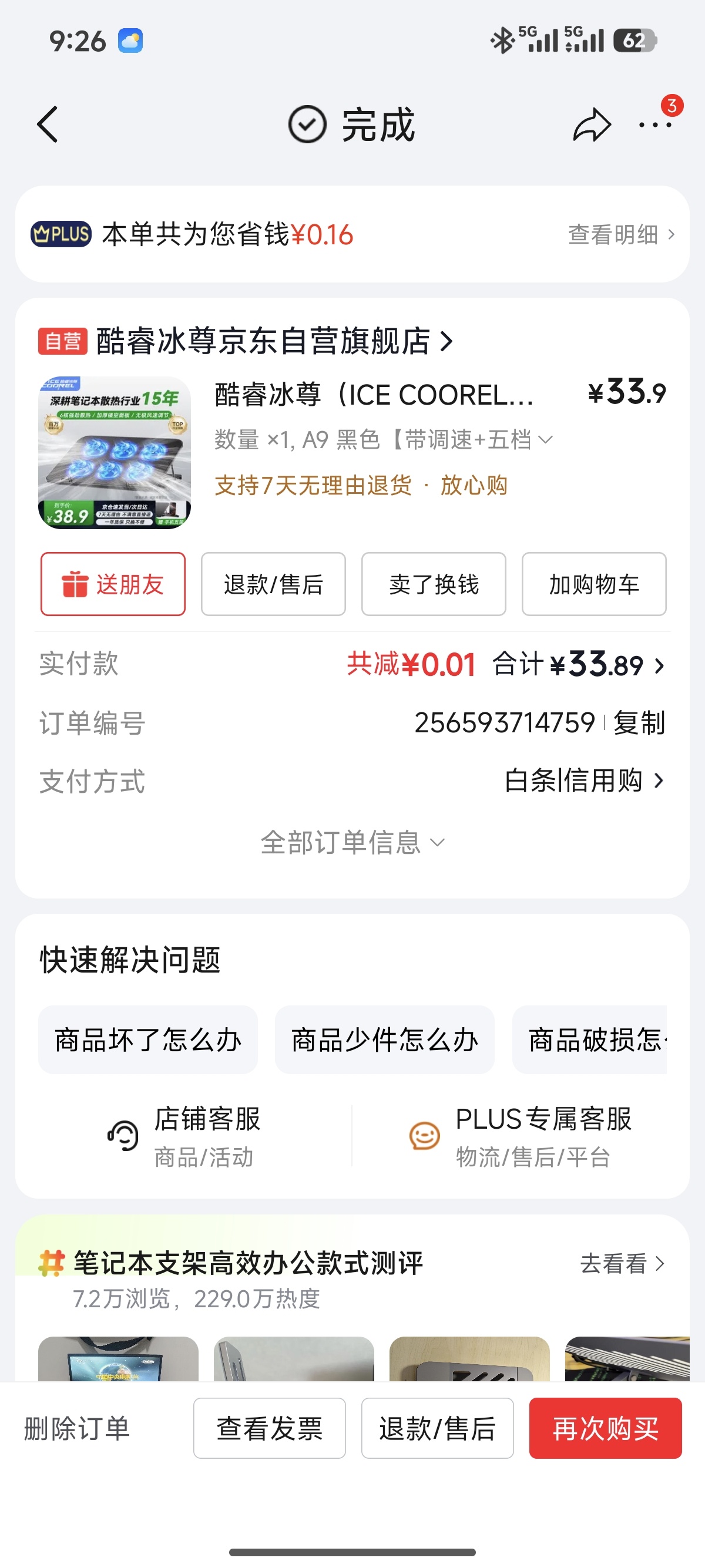Open the three-dot overflow menu
This screenshot has width=705, height=1568.
tap(655, 125)
